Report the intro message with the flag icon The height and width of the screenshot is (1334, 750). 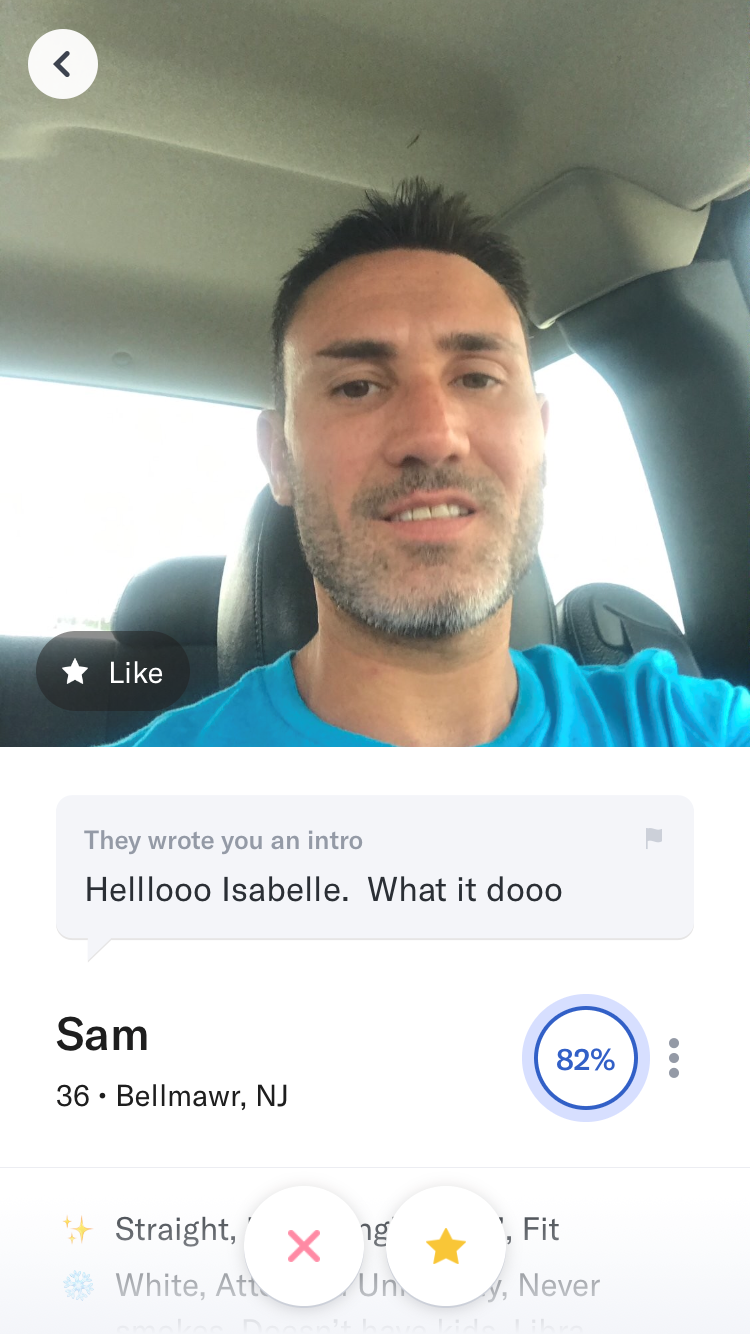point(653,838)
